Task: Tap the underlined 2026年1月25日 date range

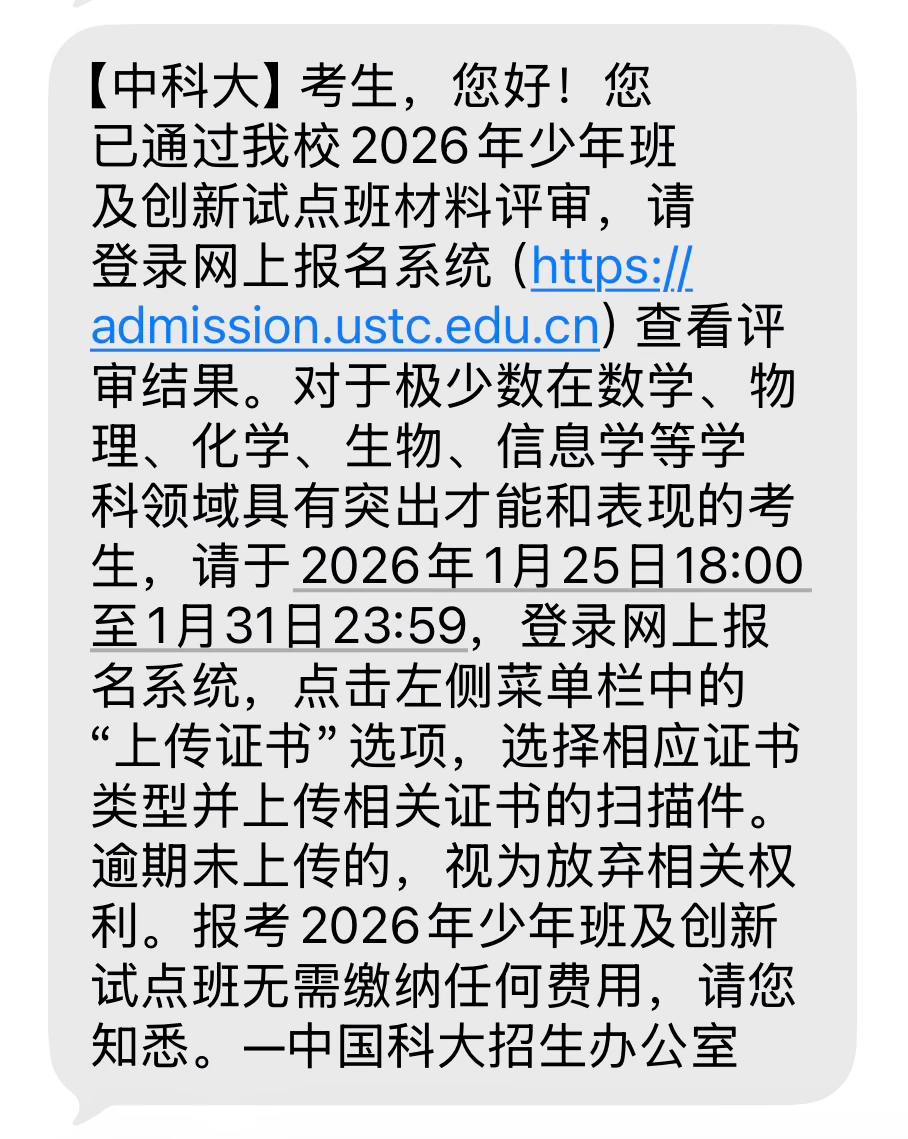Action: coord(550,567)
